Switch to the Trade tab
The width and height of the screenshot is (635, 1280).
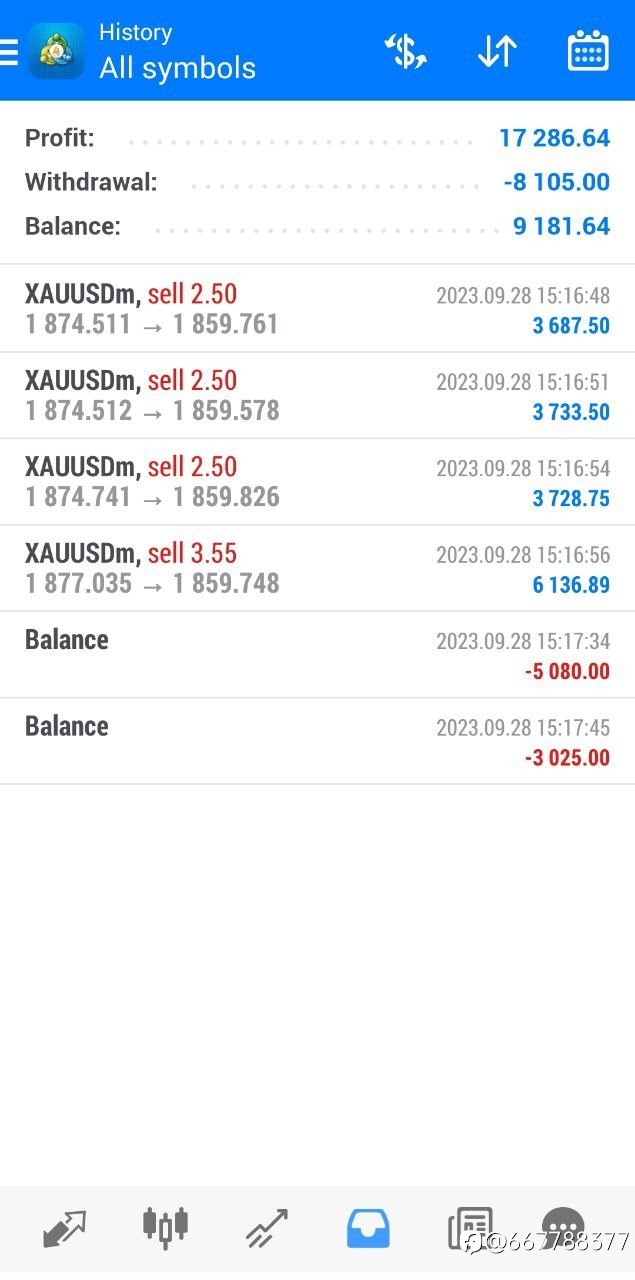pyautogui.click(x=267, y=1228)
